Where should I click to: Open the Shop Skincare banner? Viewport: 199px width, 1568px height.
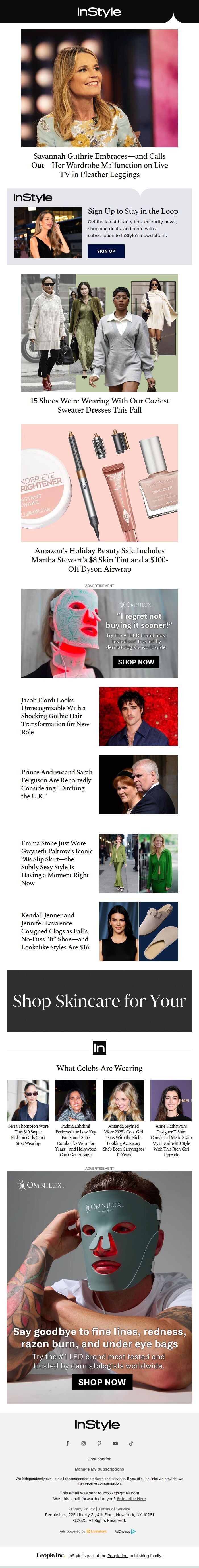coord(100,1001)
